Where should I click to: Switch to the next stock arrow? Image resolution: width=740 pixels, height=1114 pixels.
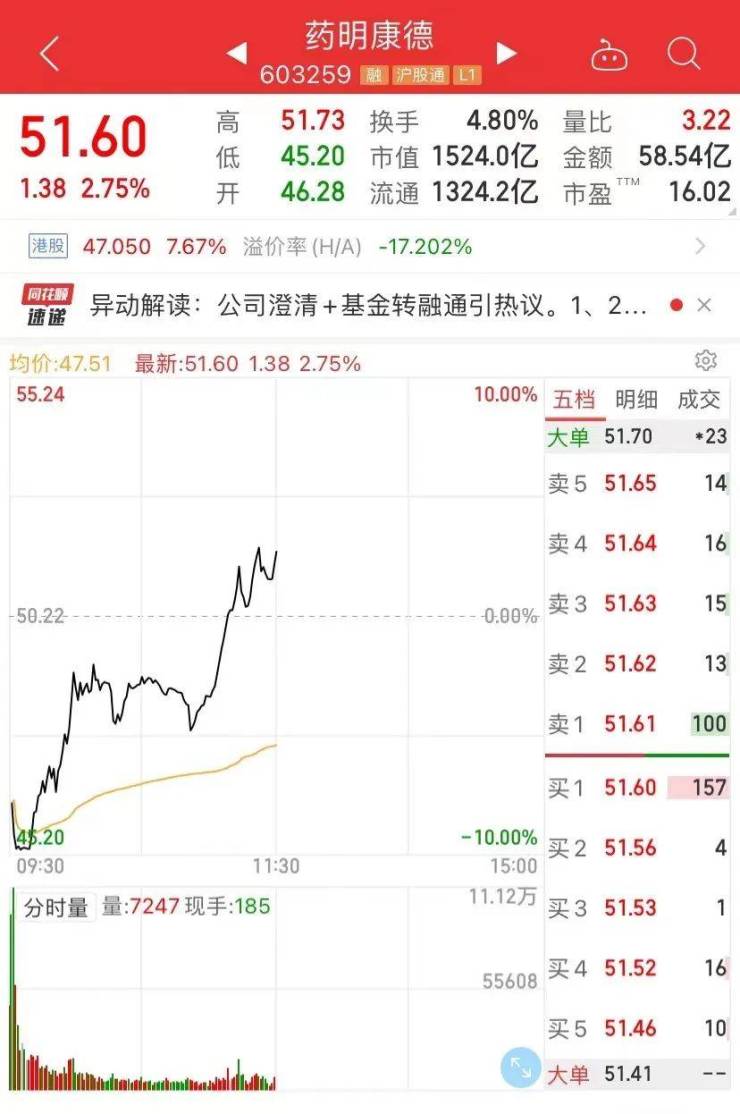coord(507,52)
